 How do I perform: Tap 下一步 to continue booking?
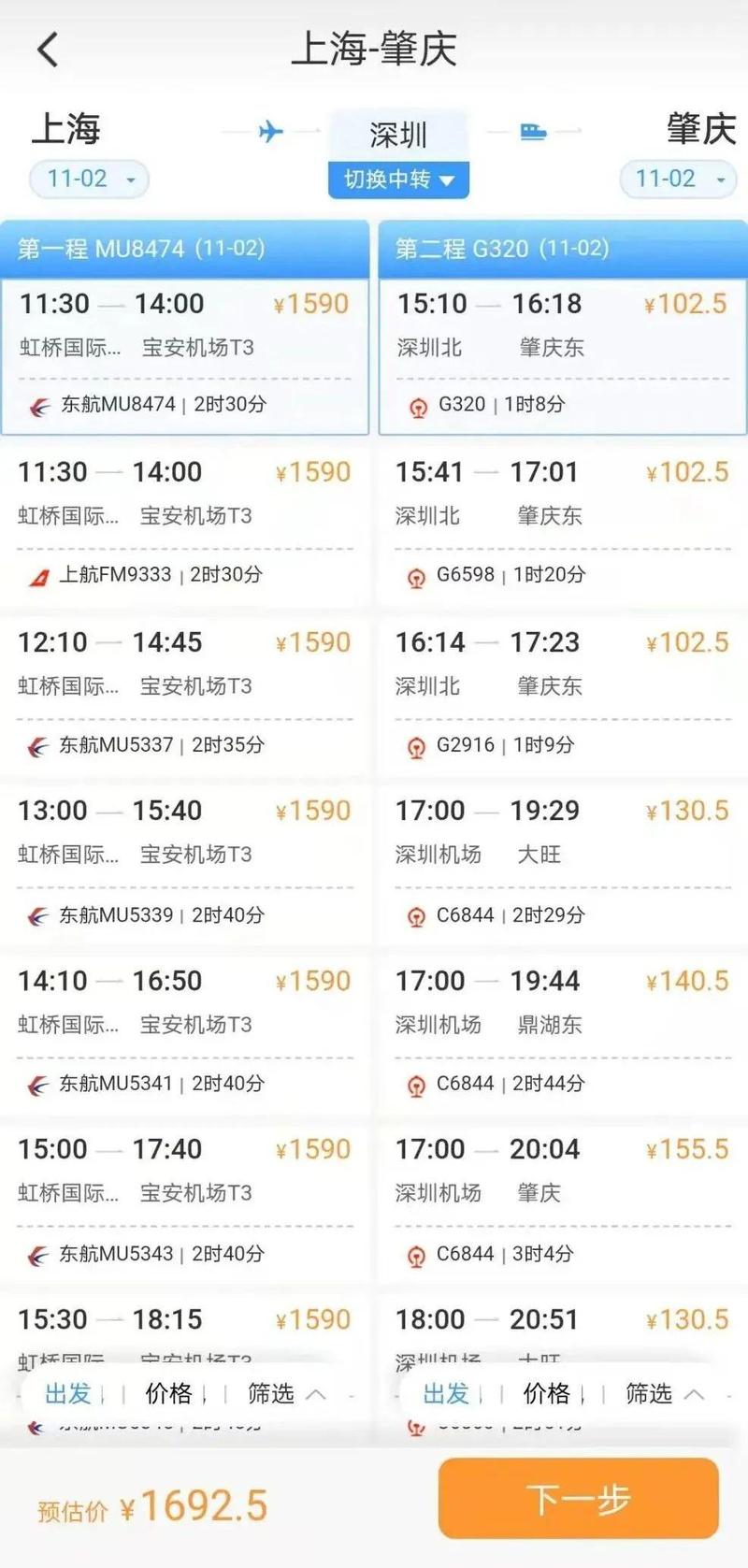[x=578, y=1498]
